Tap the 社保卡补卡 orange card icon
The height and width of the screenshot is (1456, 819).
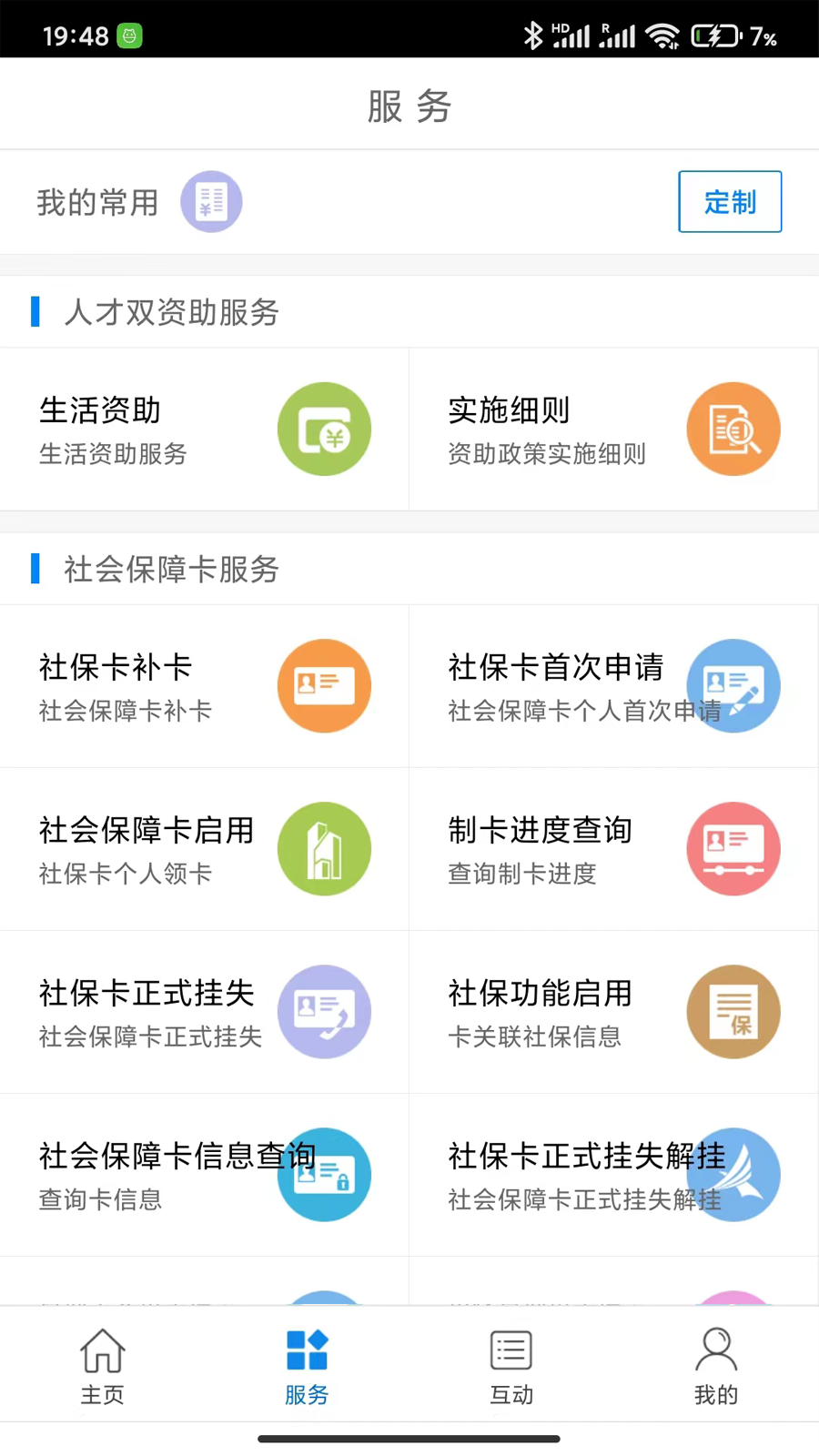(324, 685)
